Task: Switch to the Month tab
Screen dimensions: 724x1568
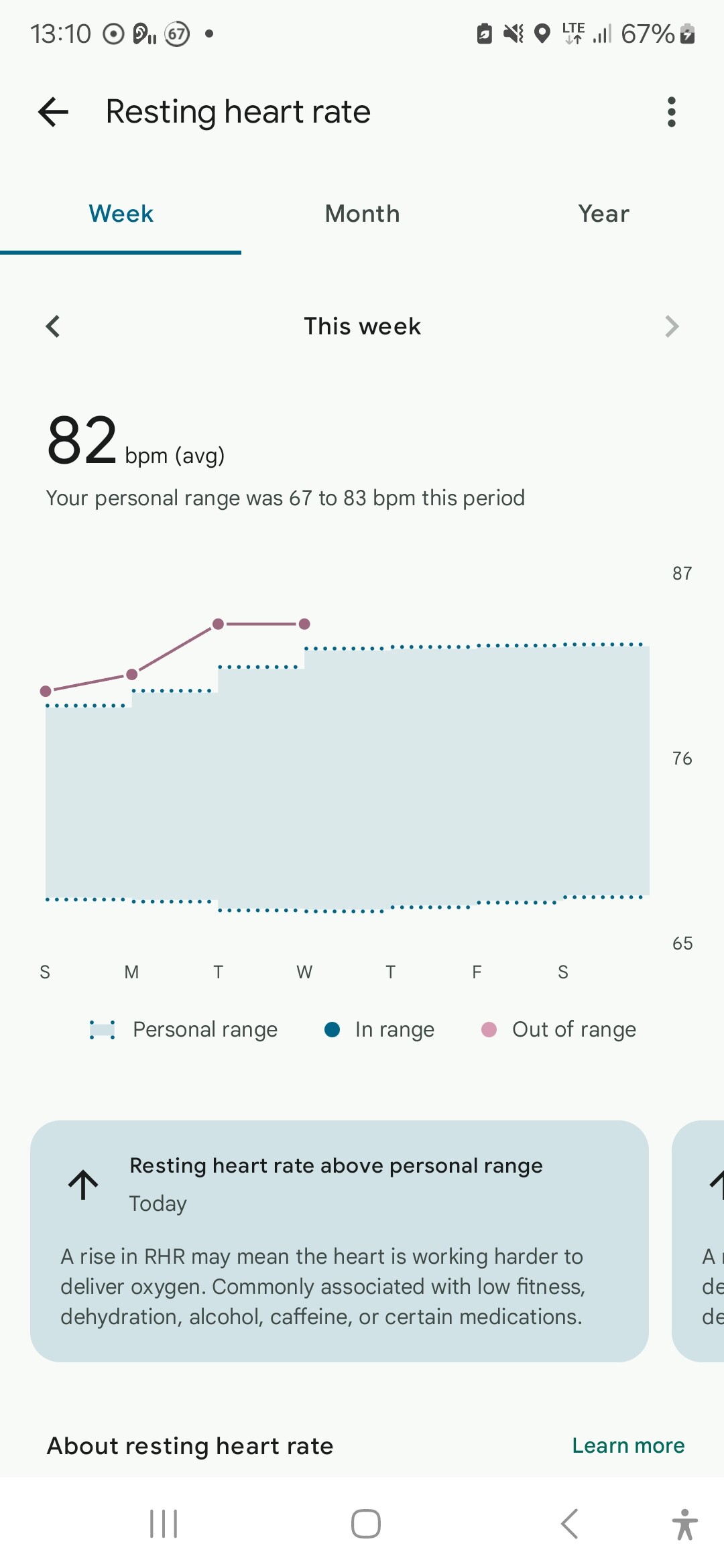Action: pyautogui.click(x=362, y=214)
